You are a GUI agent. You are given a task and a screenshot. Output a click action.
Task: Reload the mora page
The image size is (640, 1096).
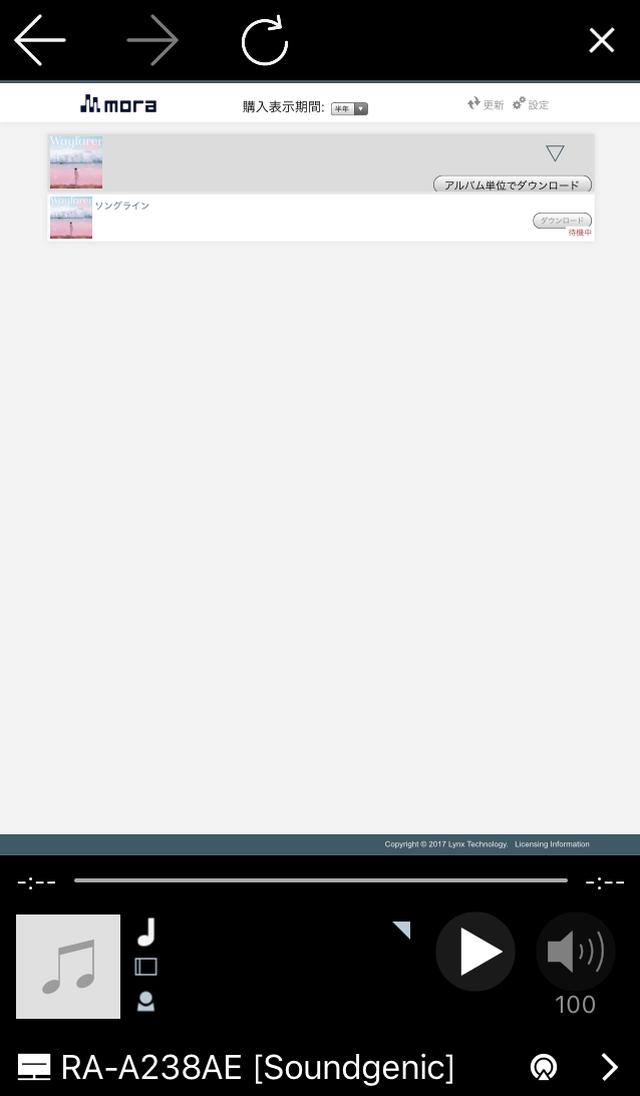[x=265, y=41]
